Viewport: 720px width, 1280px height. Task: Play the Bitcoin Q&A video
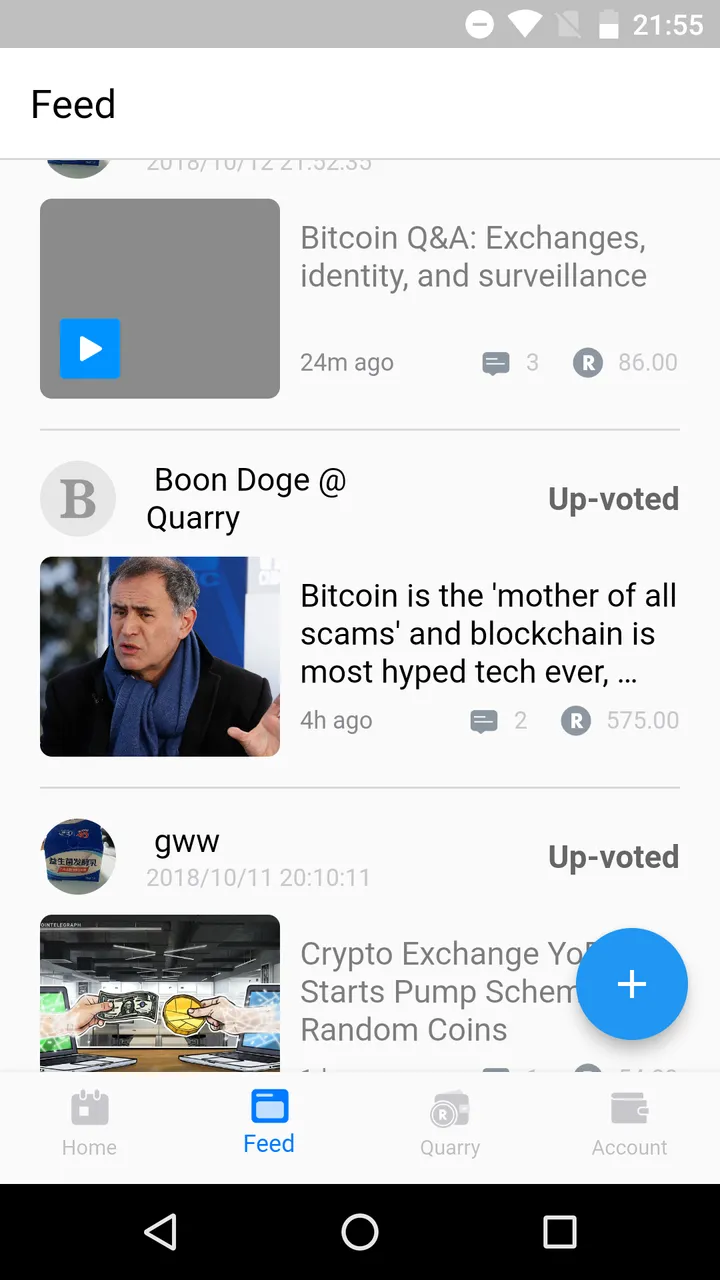click(90, 349)
